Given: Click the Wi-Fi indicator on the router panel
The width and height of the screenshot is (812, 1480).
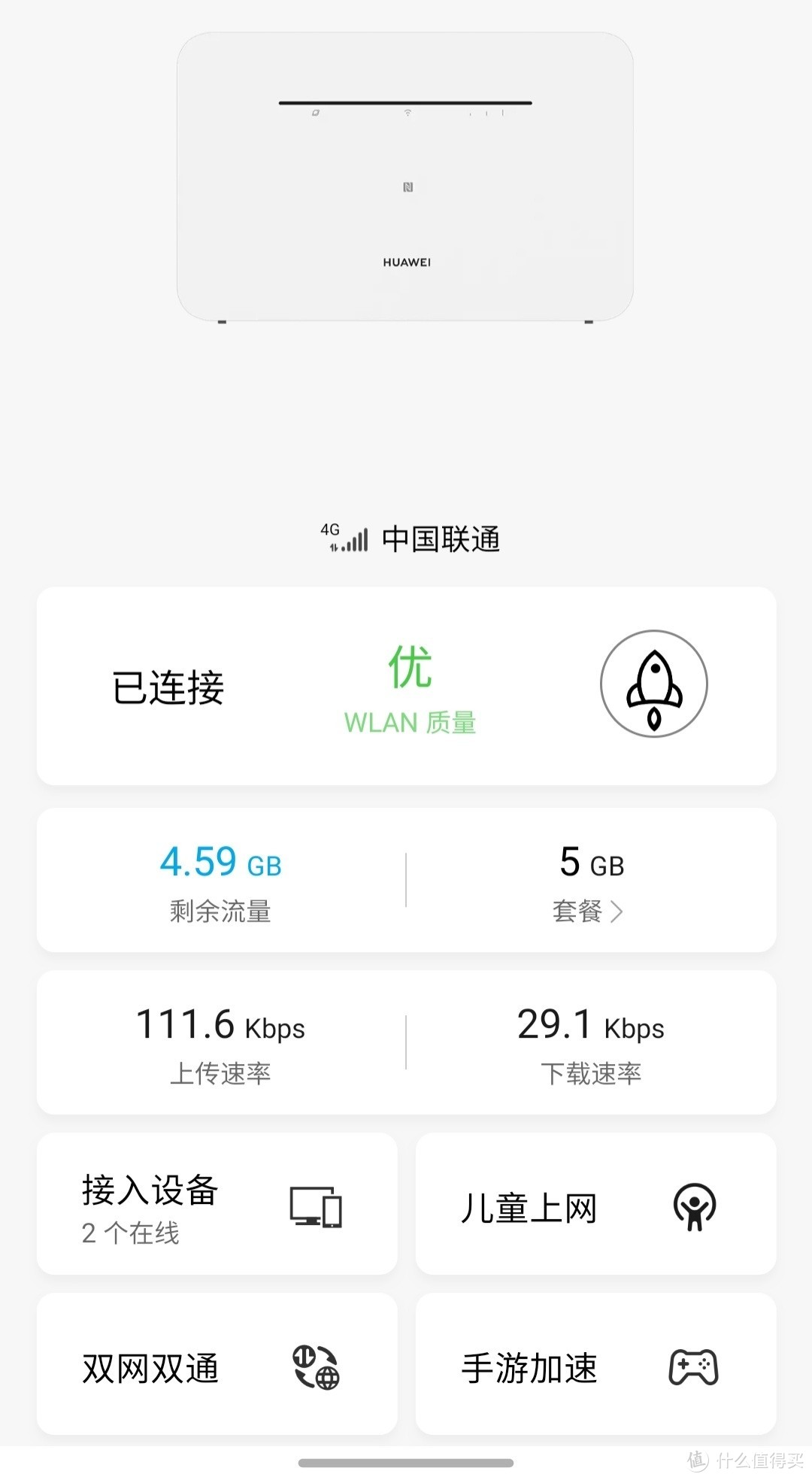Looking at the screenshot, I should pos(405,113).
